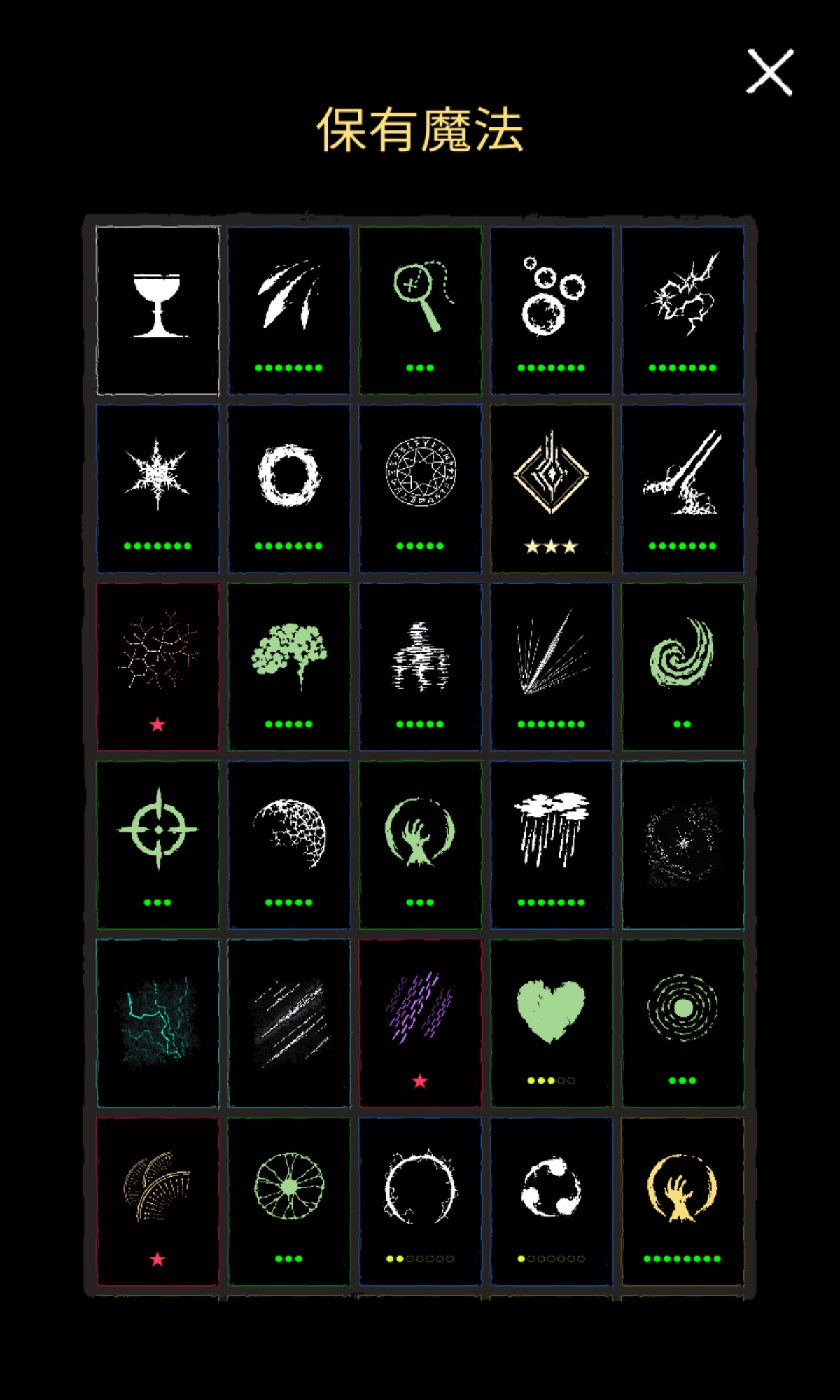Tap the snowflake magic card

coord(157,488)
